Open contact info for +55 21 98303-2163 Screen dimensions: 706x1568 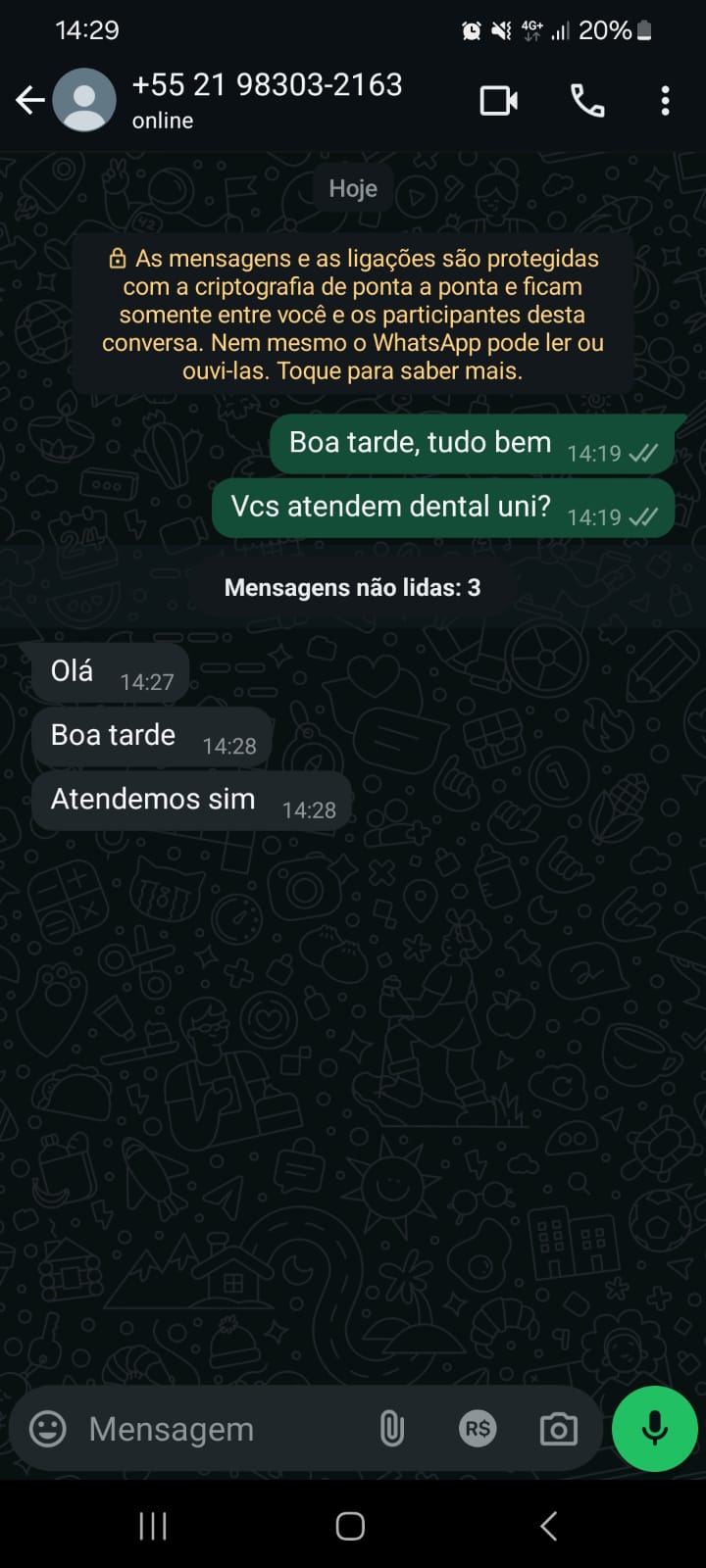coord(267,99)
